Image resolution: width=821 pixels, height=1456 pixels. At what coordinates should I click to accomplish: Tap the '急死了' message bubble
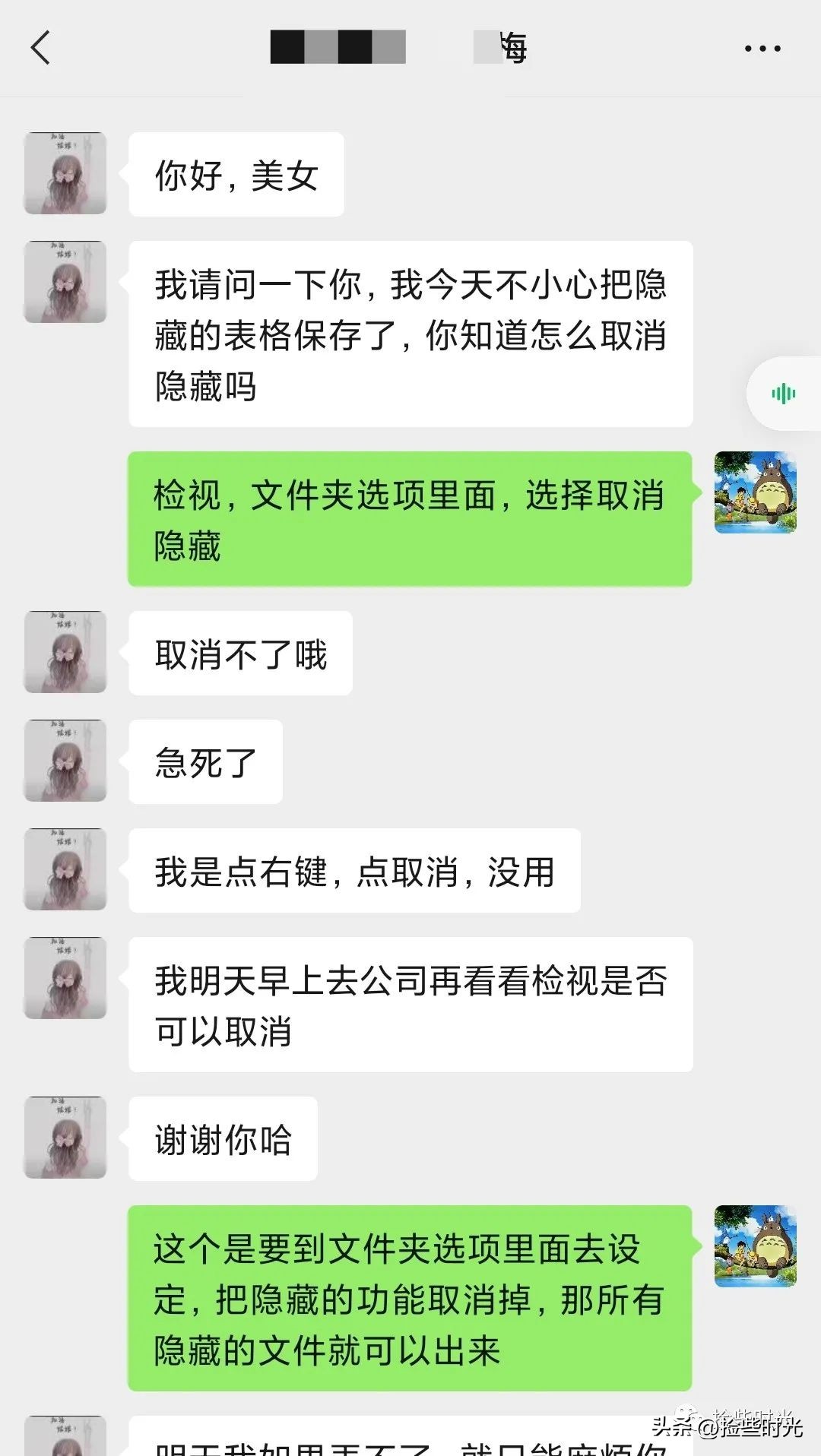[204, 761]
